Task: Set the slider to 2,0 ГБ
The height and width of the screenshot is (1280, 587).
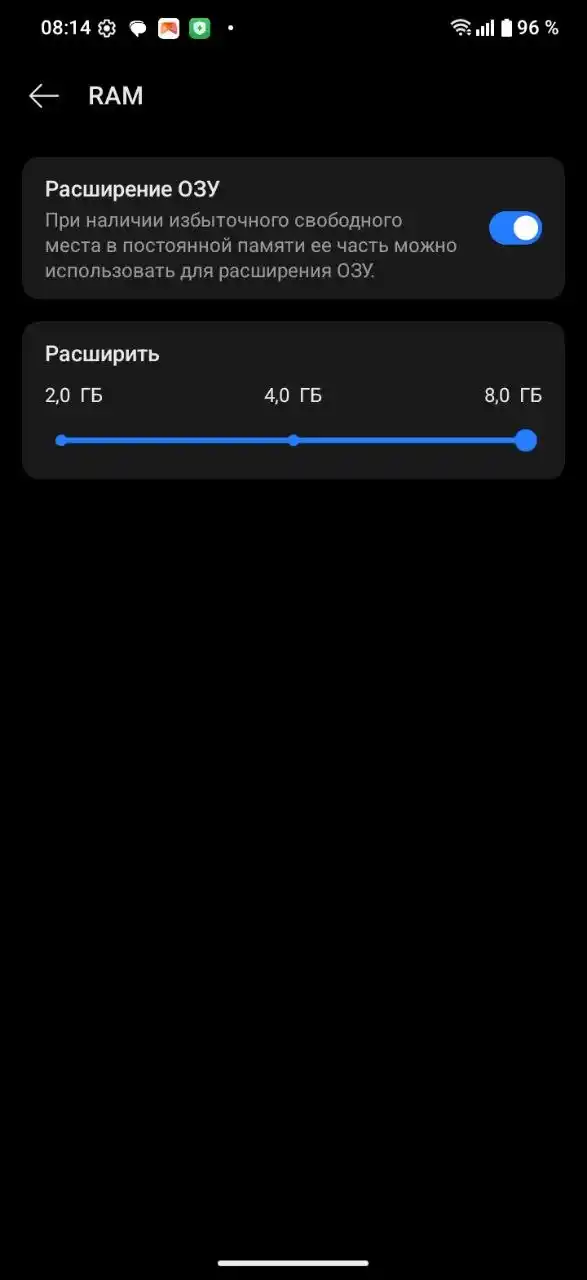Action: click(x=61, y=440)
